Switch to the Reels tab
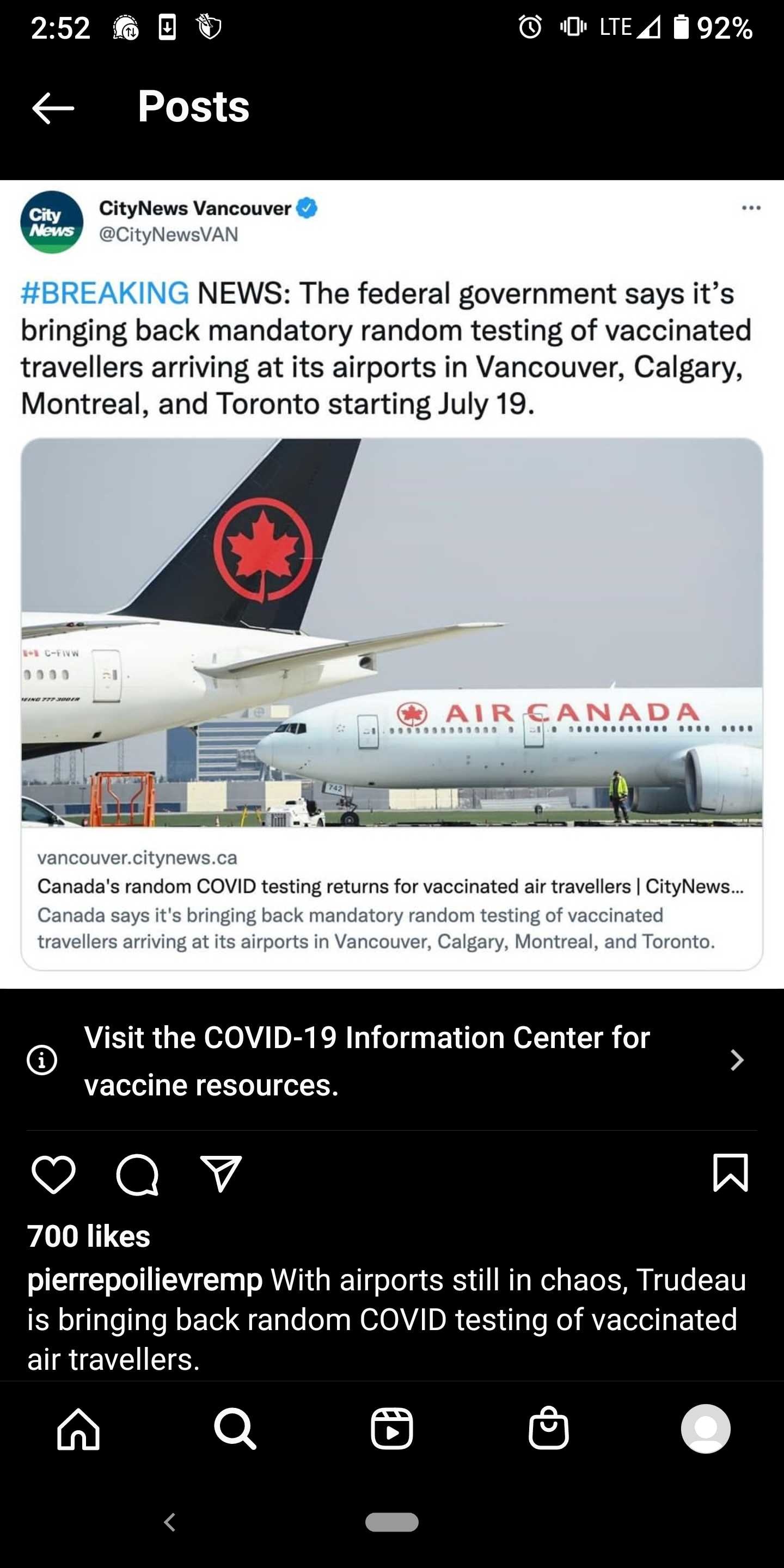This screenshot has width=784, height=1568. (x=392, y=1429)
